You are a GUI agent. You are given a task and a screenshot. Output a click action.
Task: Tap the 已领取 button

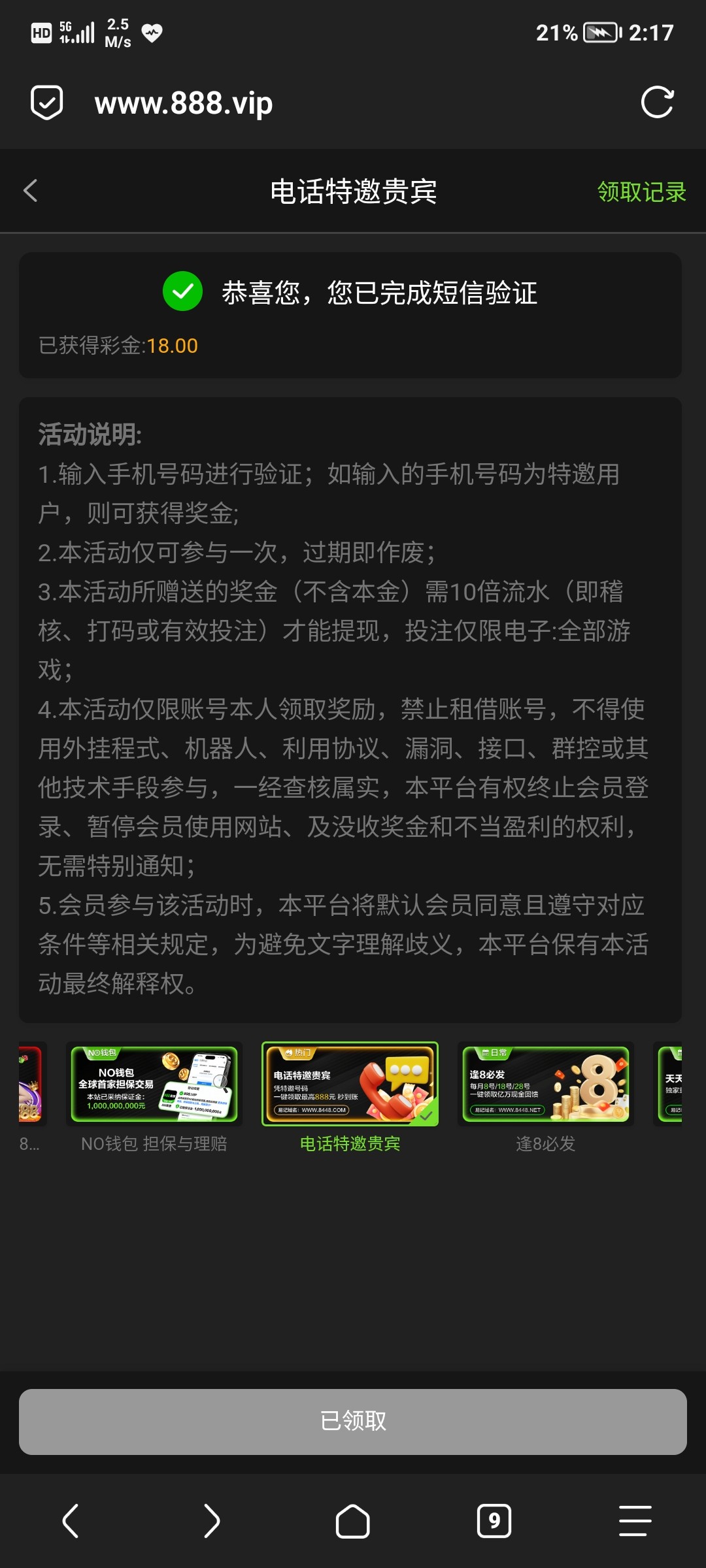(x=353, y=1421)
